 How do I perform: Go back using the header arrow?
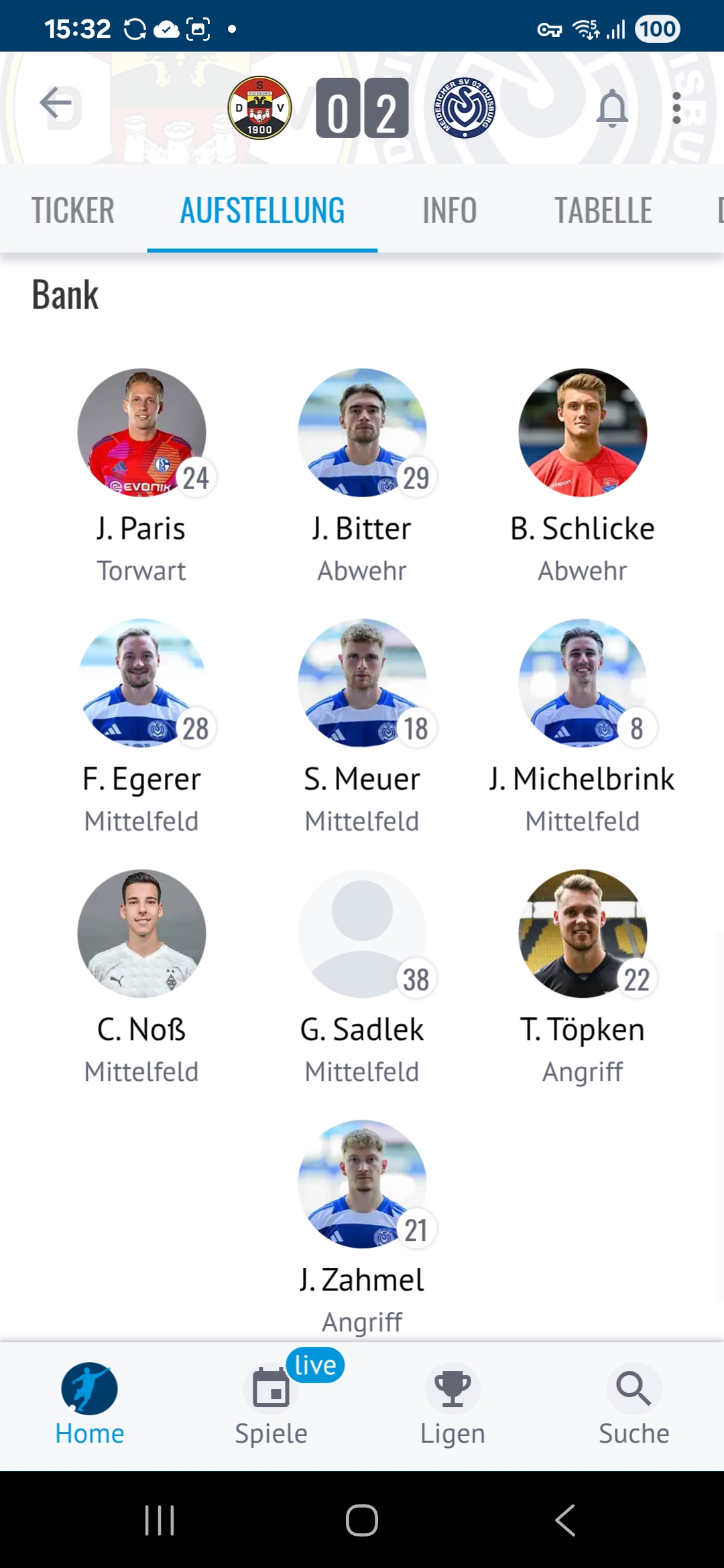pyautogui.click(x=56, y=105)
